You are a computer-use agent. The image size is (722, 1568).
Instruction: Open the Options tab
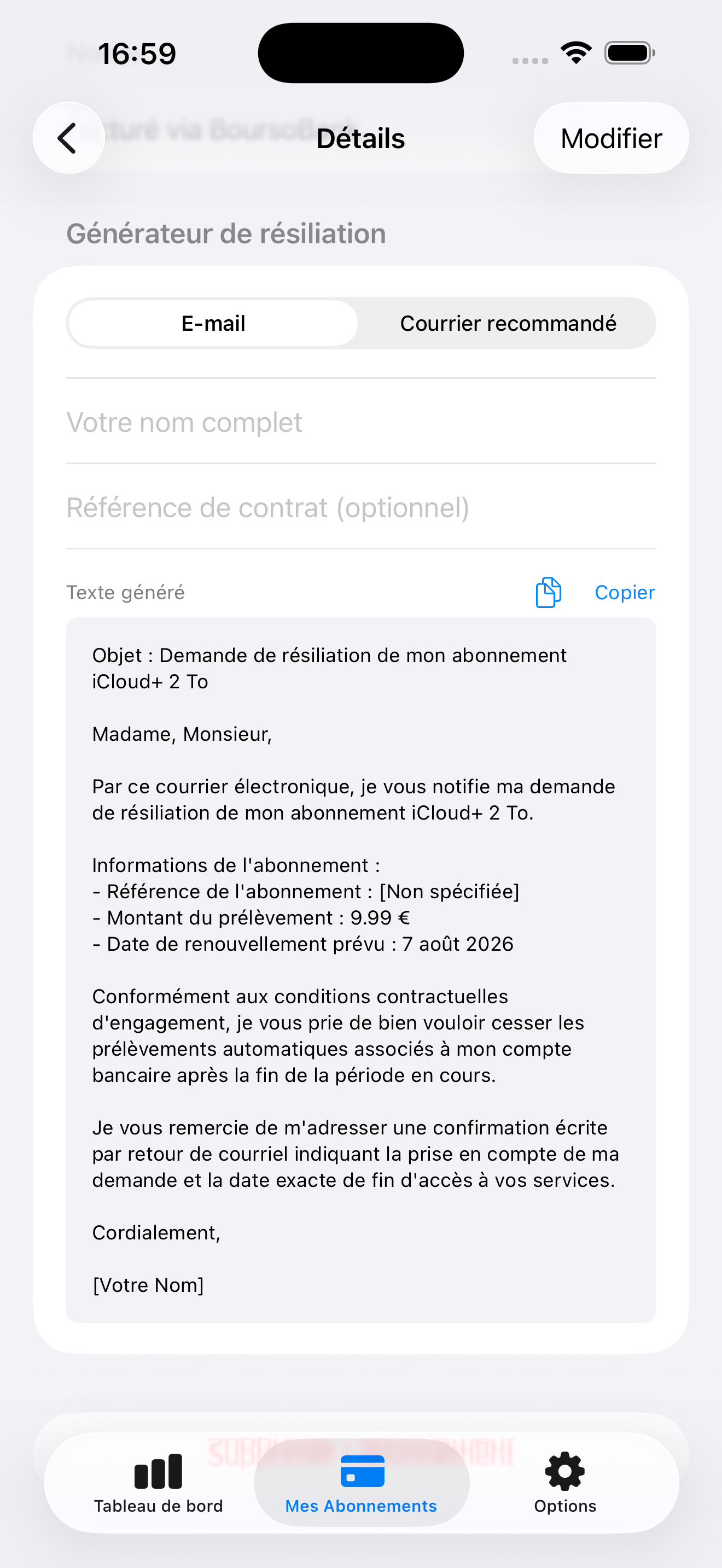click(565, 1483)
